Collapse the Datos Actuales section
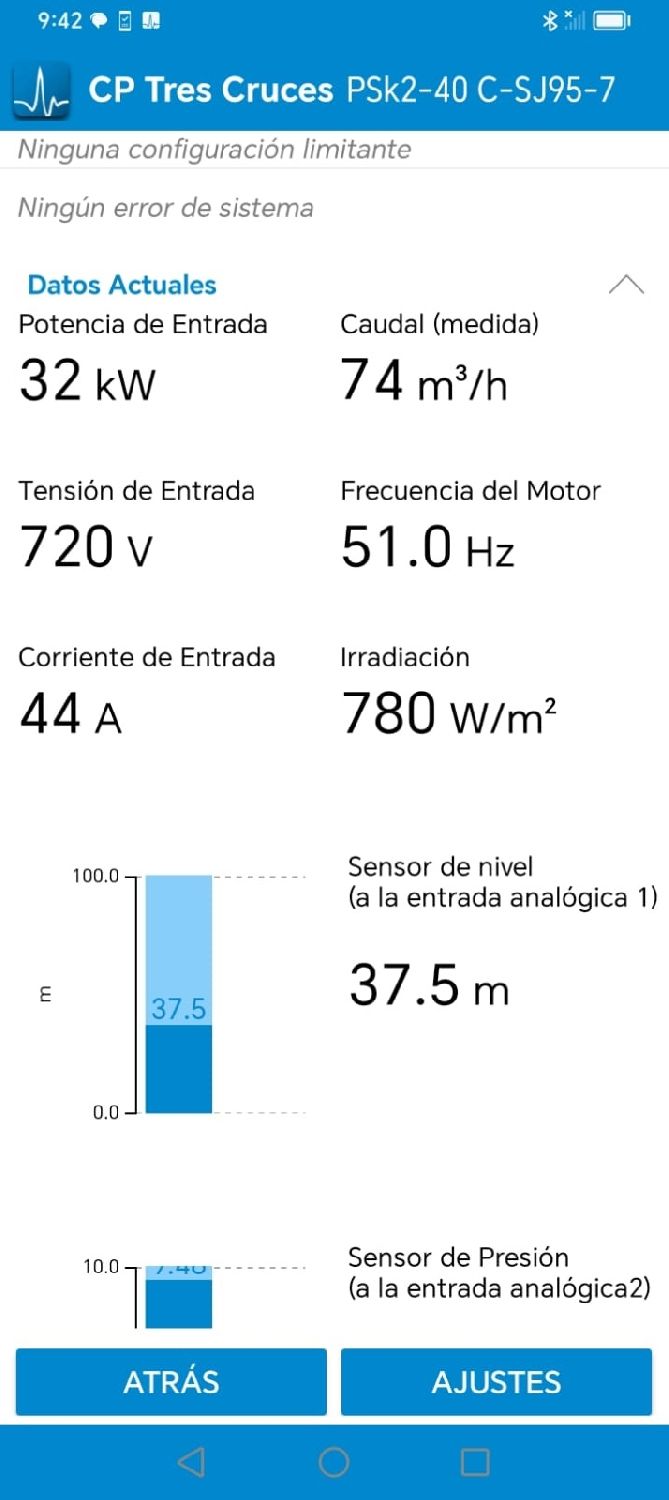669x1500 pixels. pyautogui.click(x=626, y=285)
